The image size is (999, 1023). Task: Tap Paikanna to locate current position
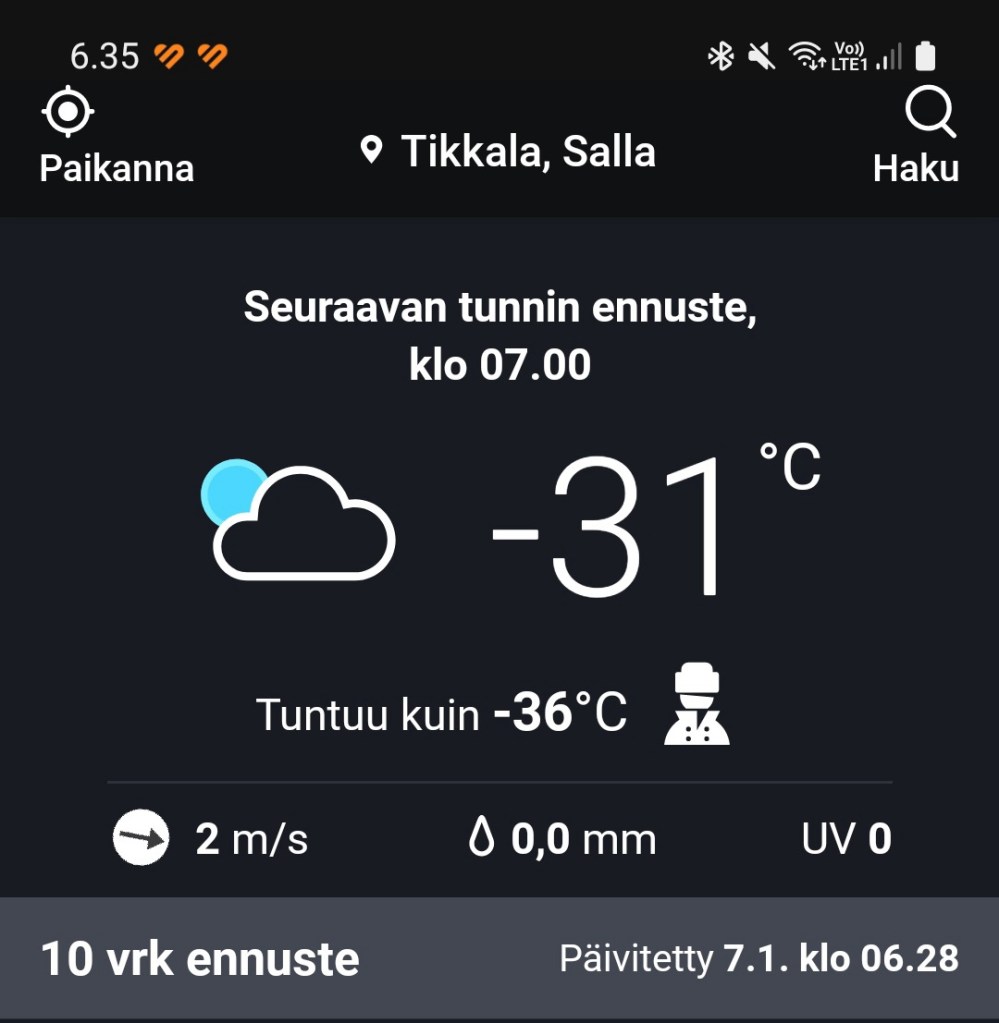[x=115, y=138]
